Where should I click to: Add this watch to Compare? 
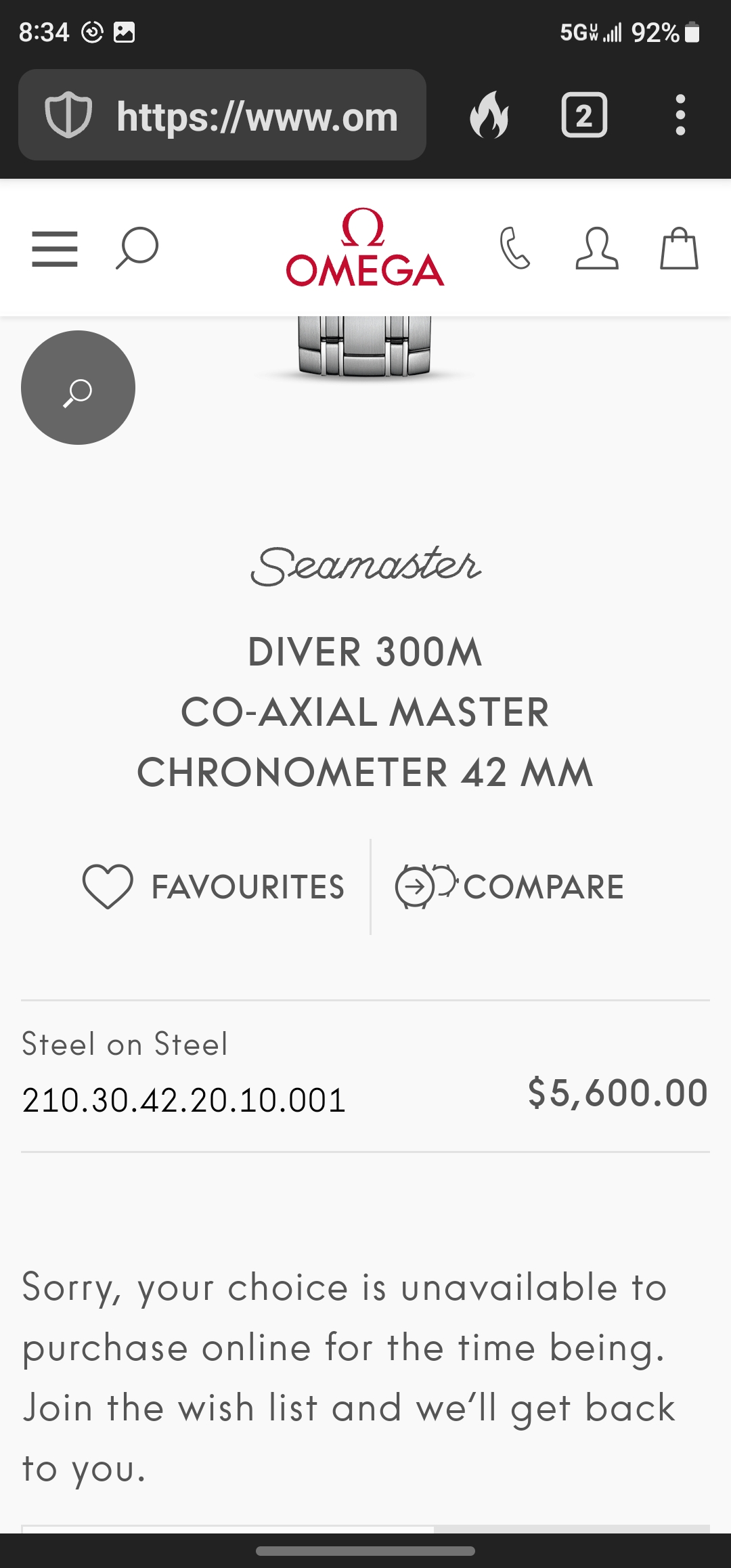pyautogui.click(x=509, y=887)
